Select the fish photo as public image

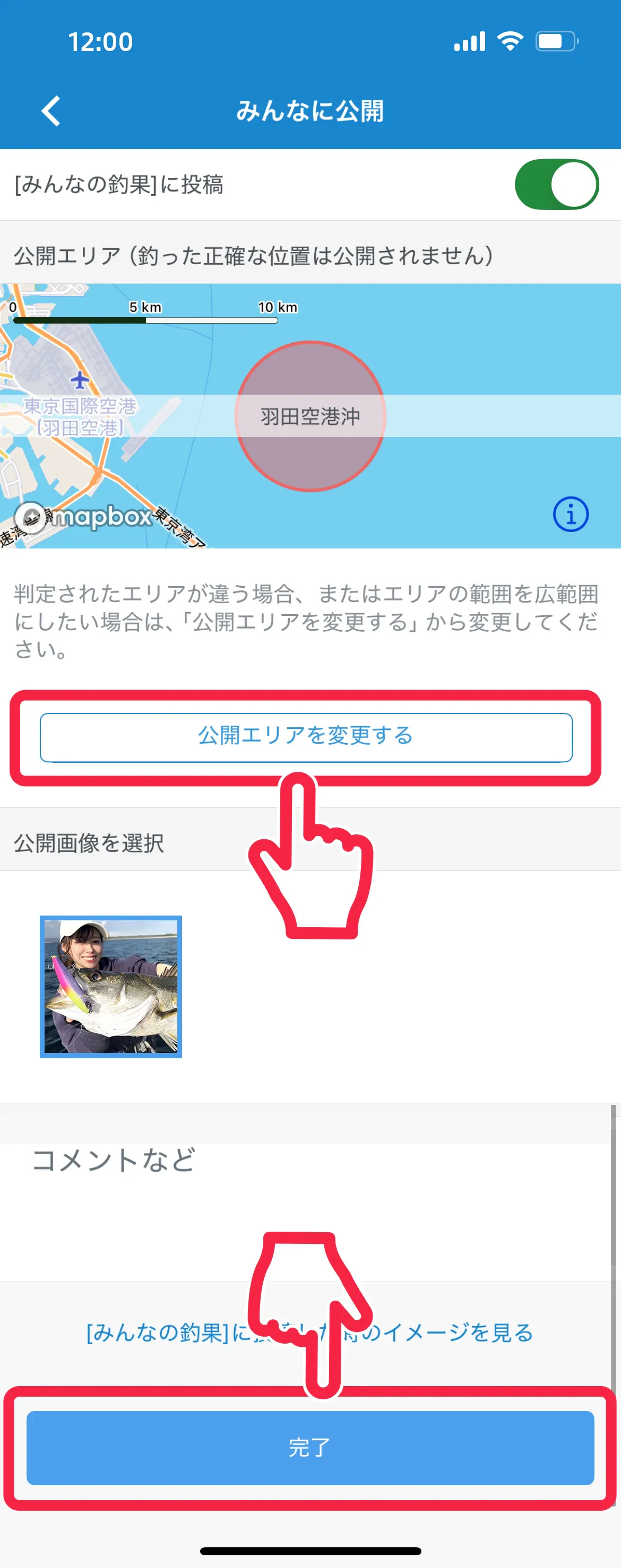point(111,986)
